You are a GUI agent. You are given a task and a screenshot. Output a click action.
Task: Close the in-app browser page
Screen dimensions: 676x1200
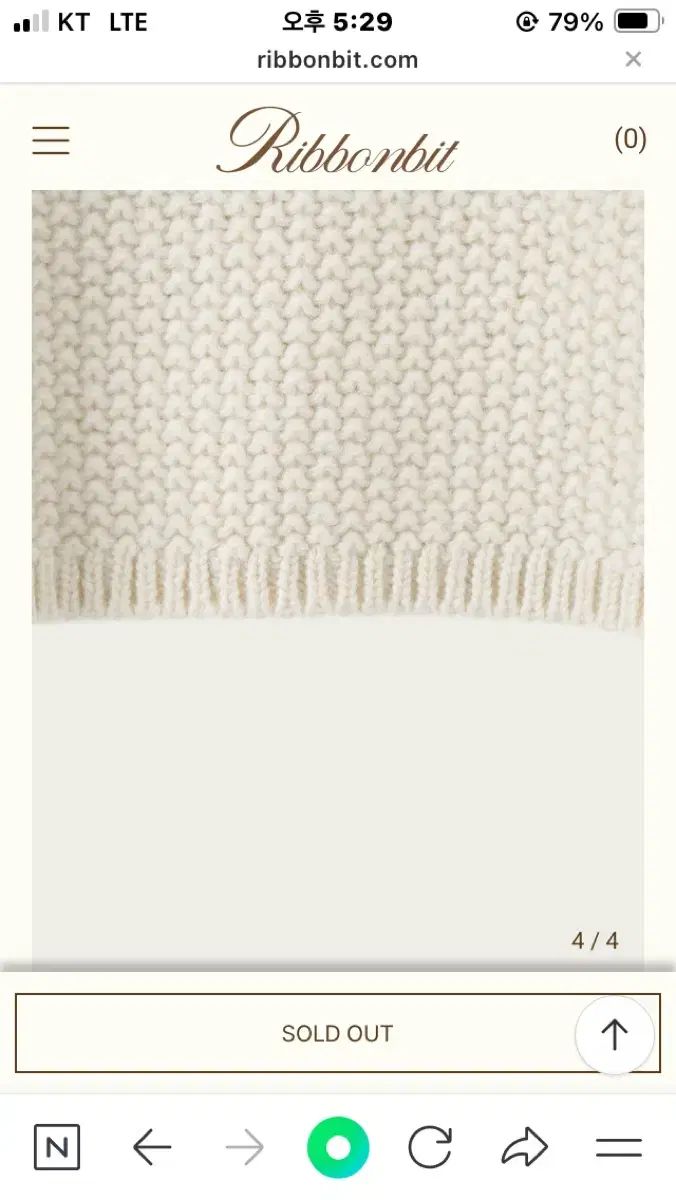(633, 60)
